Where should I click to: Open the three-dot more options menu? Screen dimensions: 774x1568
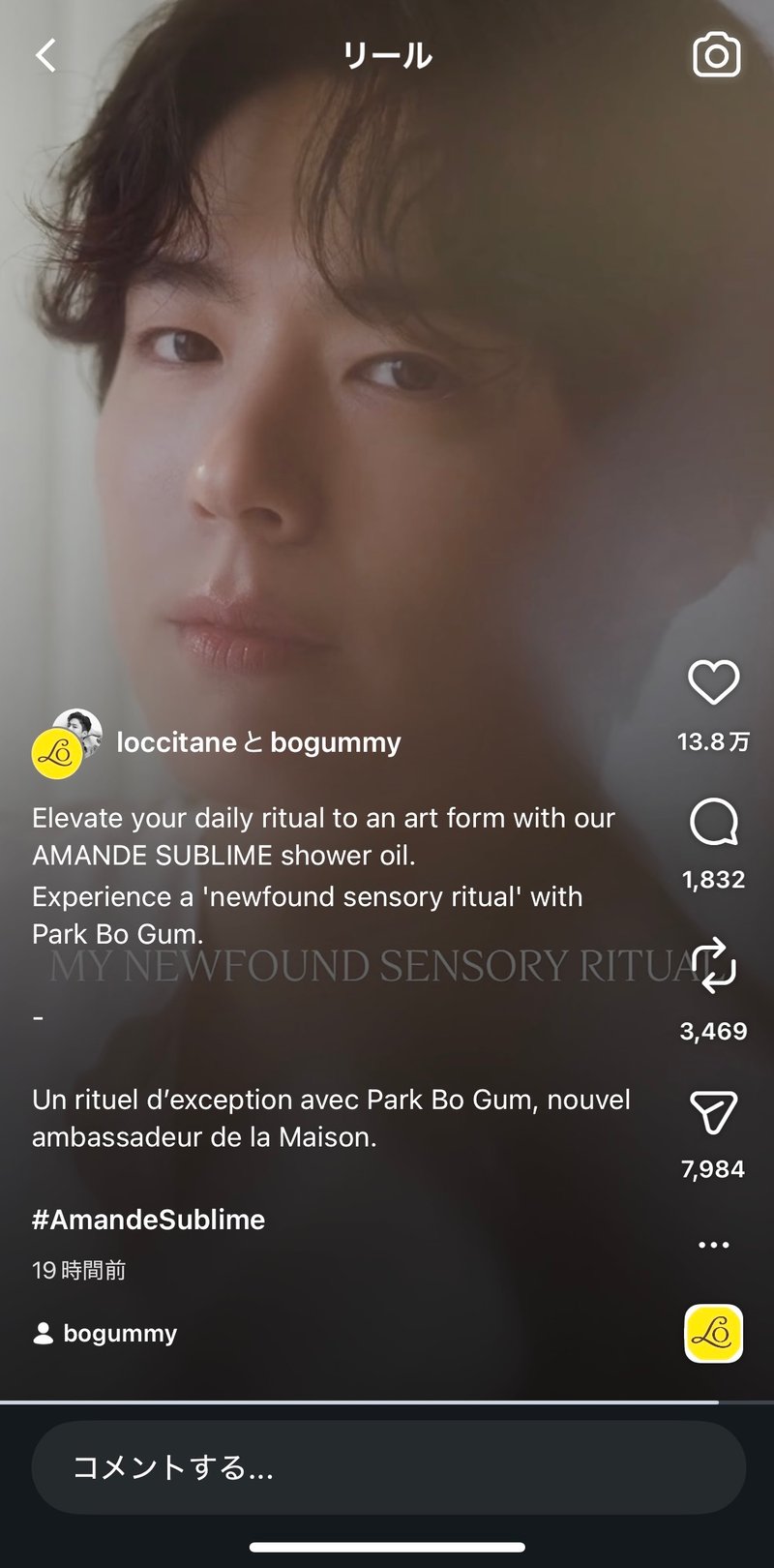click(x=713, y=1245)
